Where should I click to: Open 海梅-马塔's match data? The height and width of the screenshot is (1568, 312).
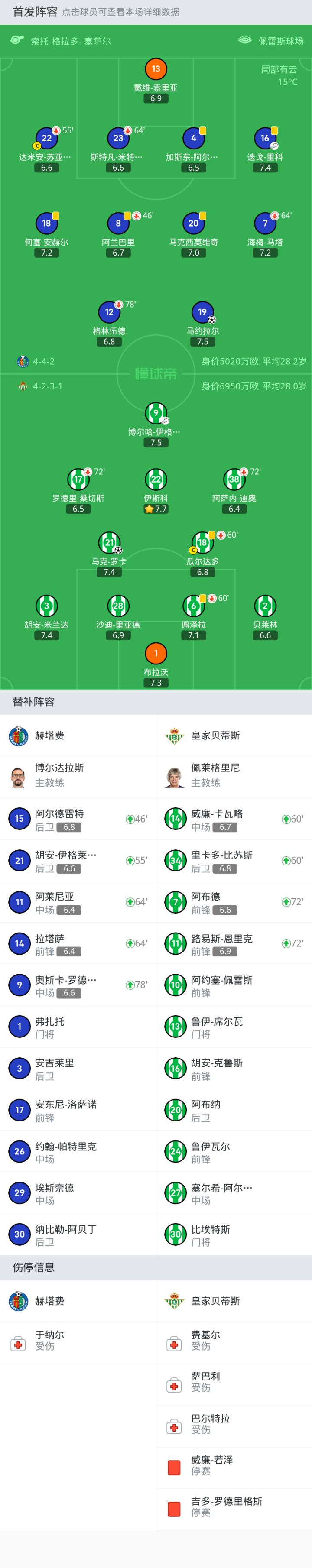[265, 224]
